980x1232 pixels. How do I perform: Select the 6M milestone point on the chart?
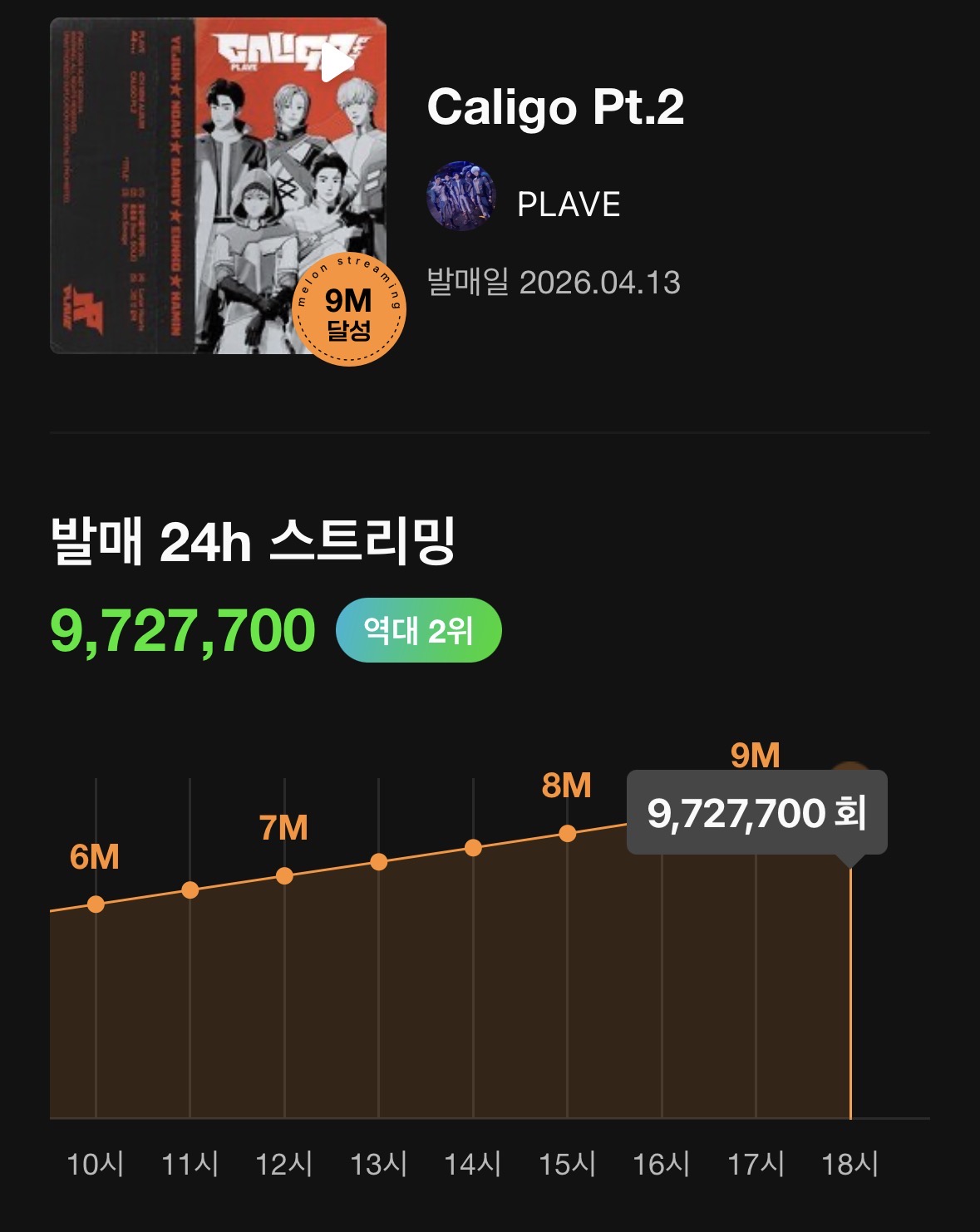[96, 903]
